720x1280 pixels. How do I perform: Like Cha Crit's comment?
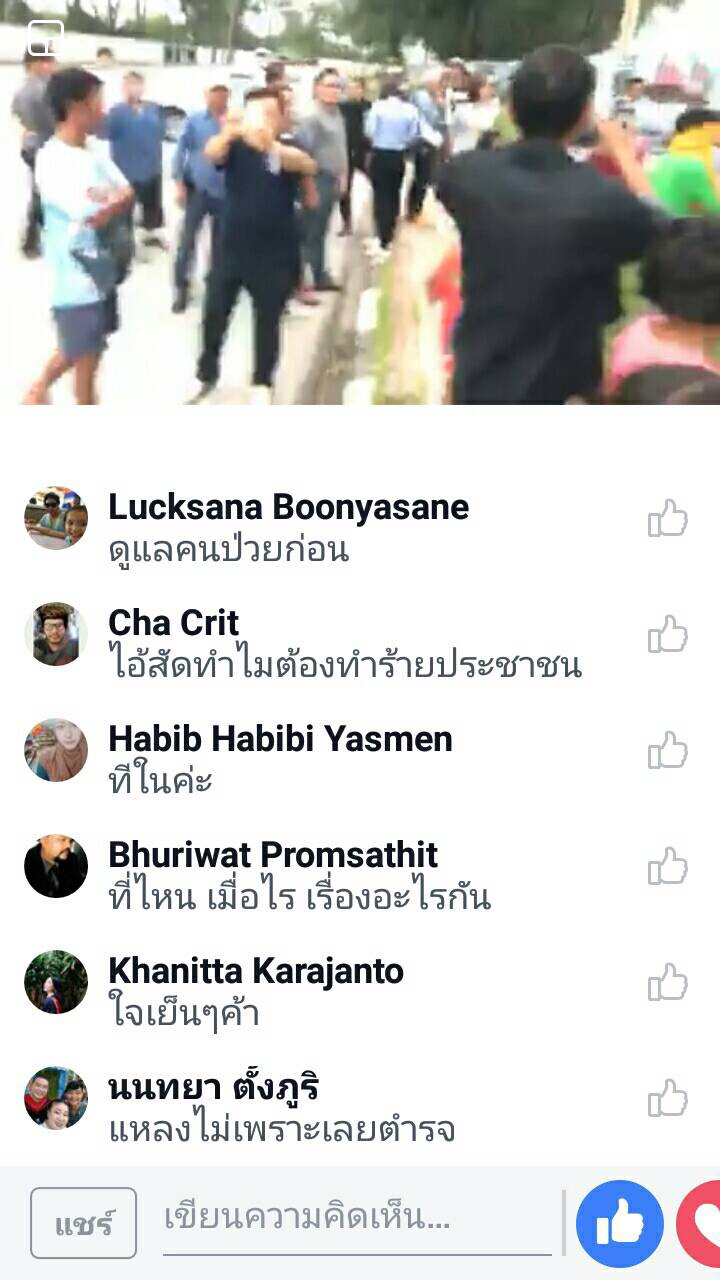pos(667,634)
